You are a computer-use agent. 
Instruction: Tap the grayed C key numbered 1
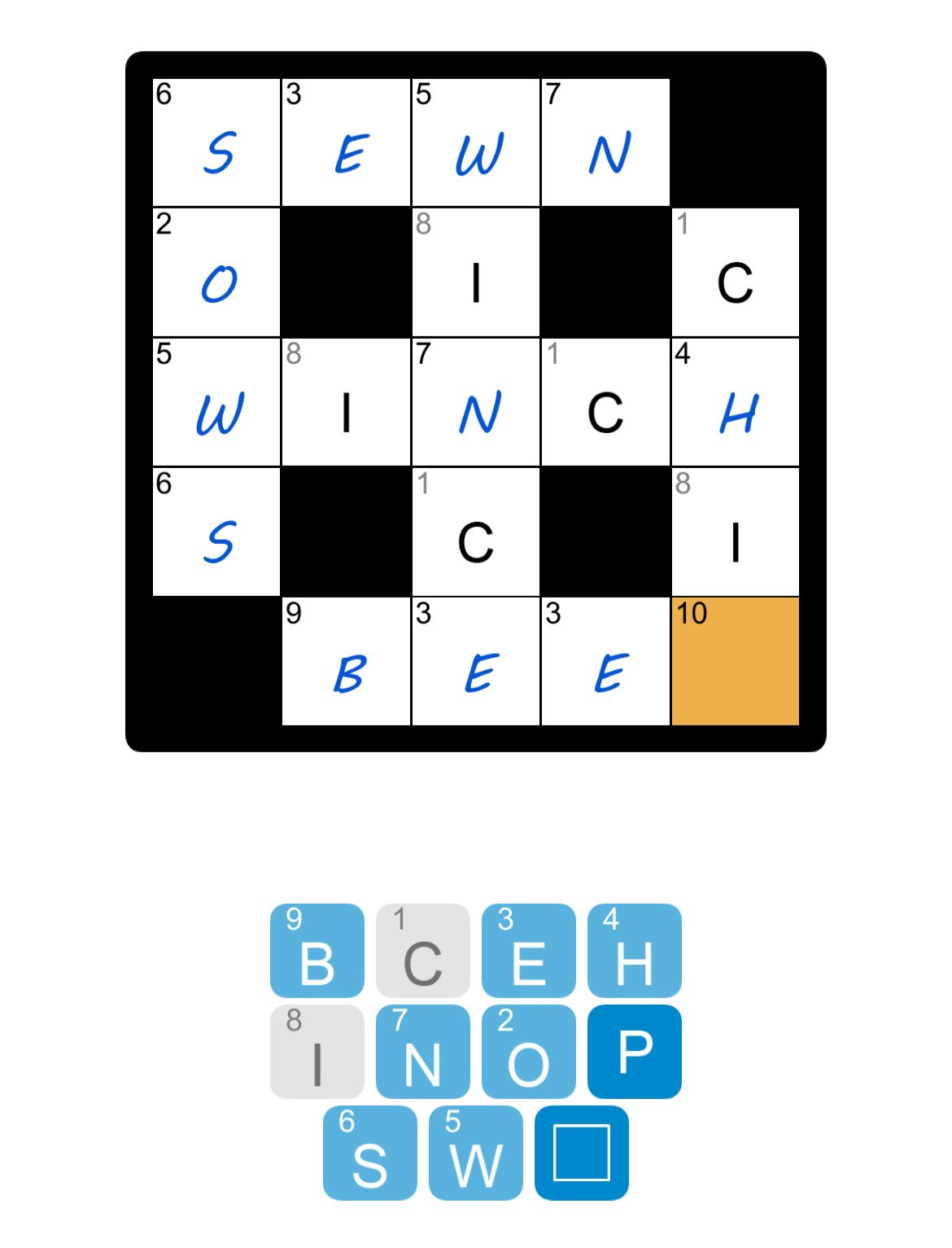pos(422,950)
